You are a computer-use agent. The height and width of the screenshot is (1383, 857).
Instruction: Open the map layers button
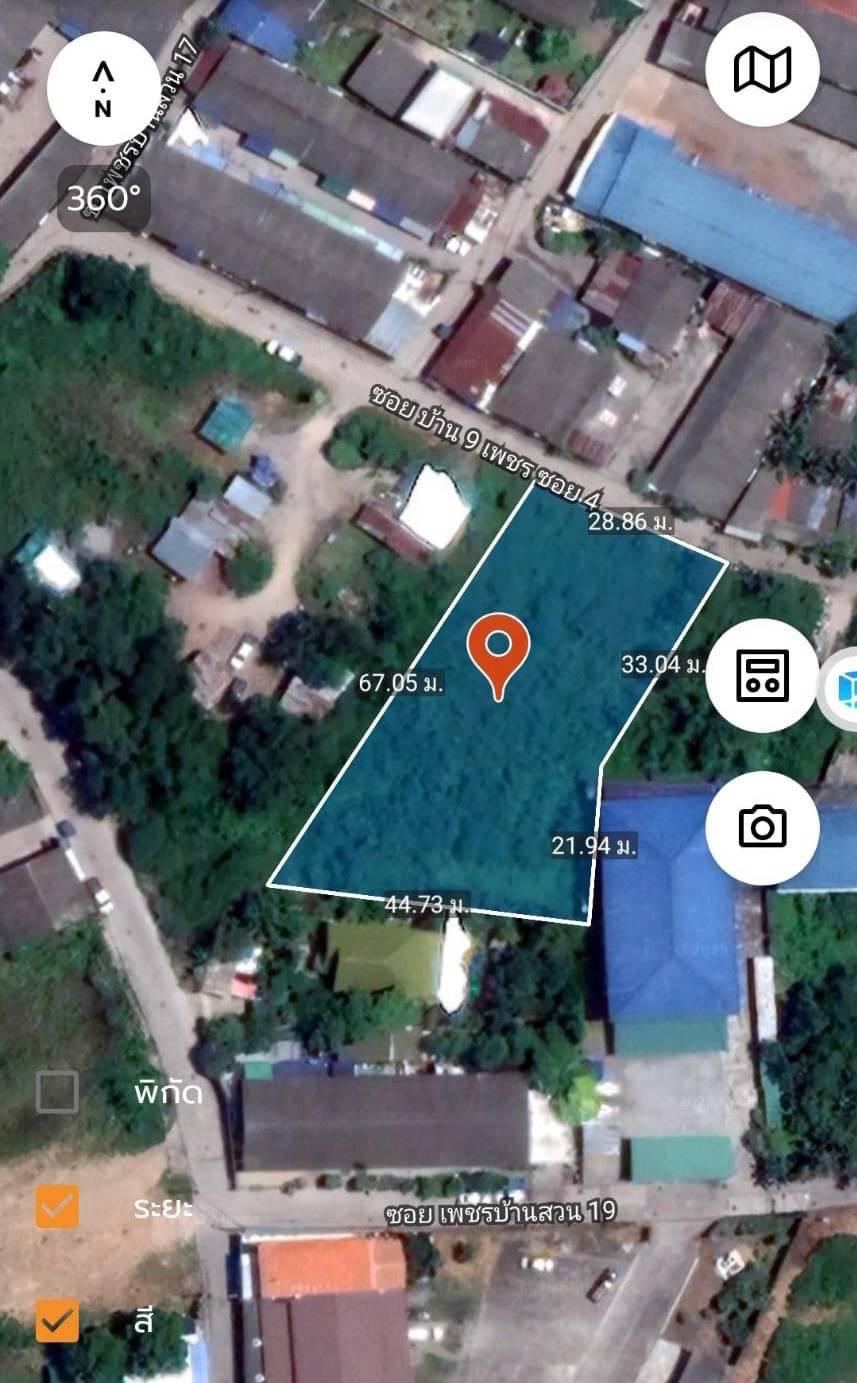[x=762, y=69]
